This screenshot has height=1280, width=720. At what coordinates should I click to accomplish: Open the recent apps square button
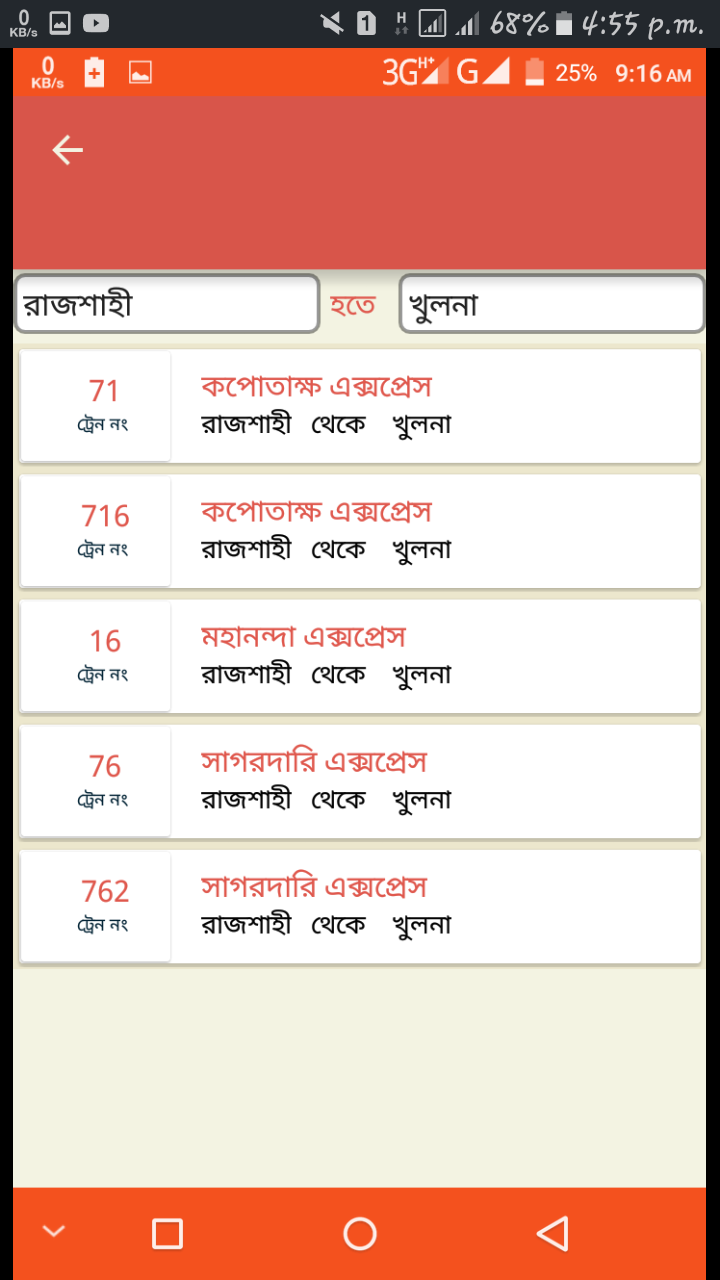[167, 1234]
